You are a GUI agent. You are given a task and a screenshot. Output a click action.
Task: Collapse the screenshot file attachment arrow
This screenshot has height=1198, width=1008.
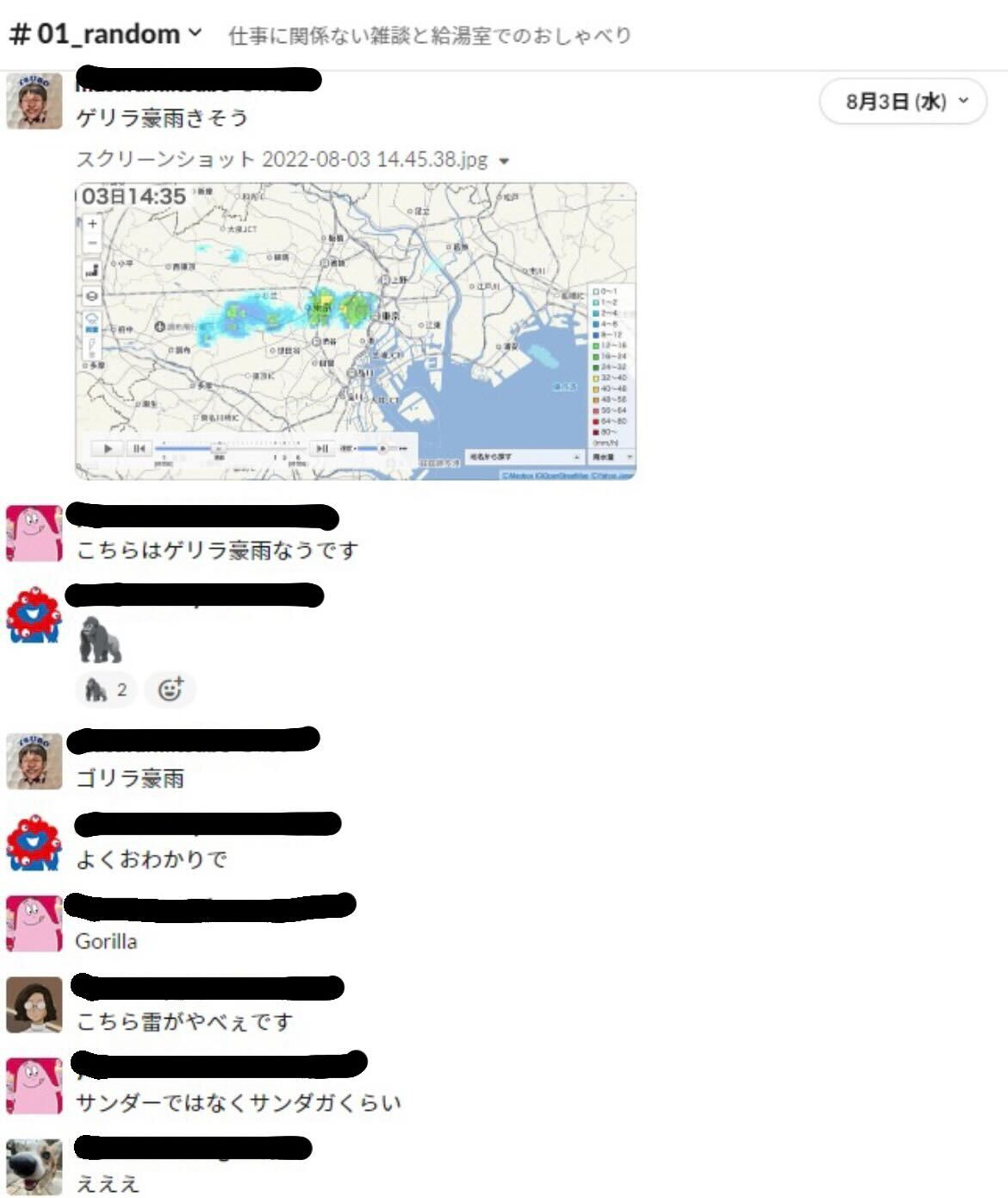pyautogui.click(x=503, y=161)
